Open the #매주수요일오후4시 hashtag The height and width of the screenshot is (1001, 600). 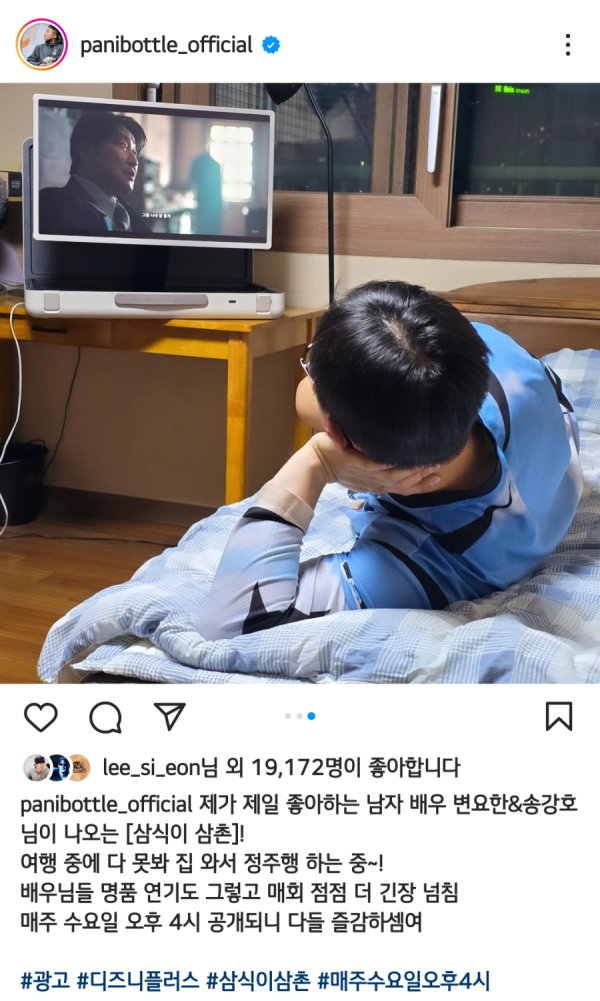[406, 980]
